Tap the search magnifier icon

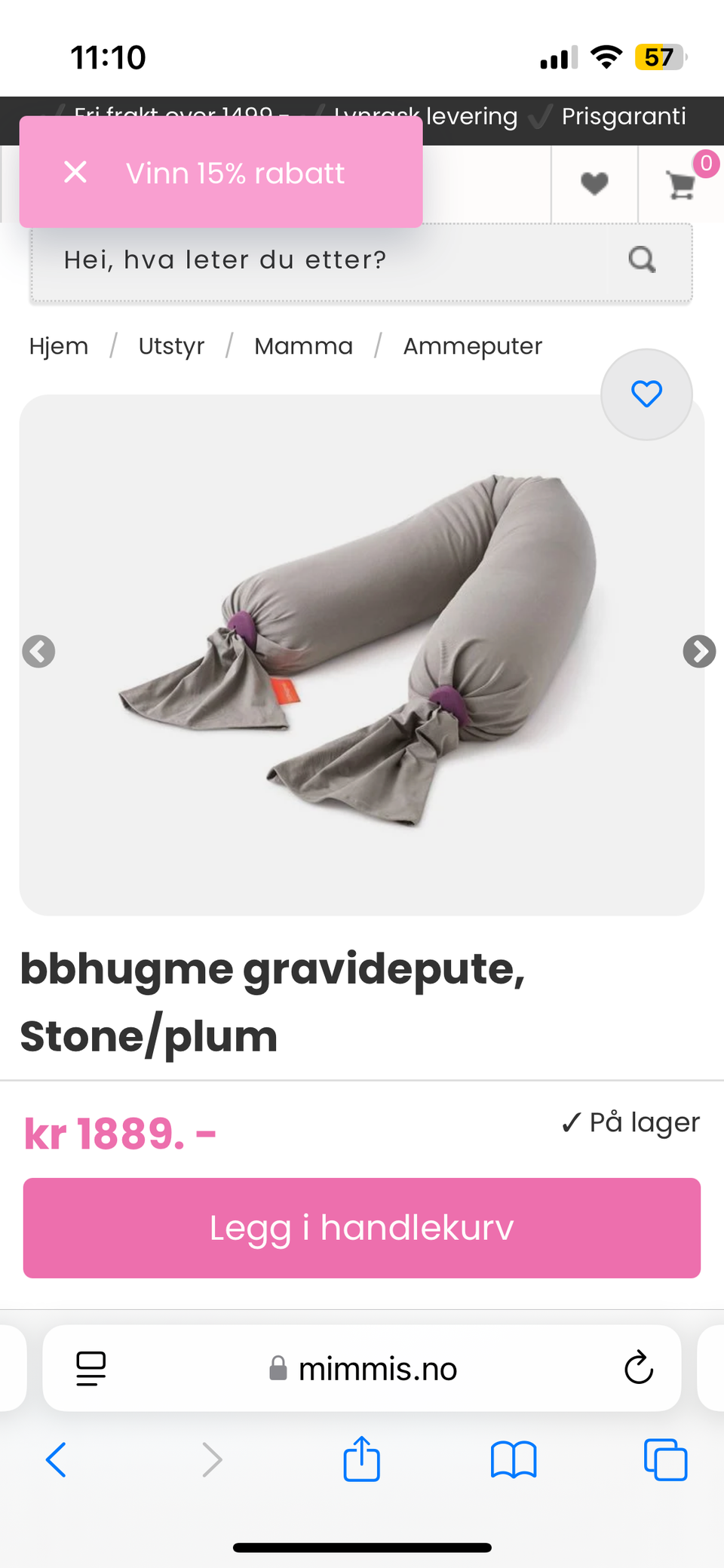click(642, 260)
